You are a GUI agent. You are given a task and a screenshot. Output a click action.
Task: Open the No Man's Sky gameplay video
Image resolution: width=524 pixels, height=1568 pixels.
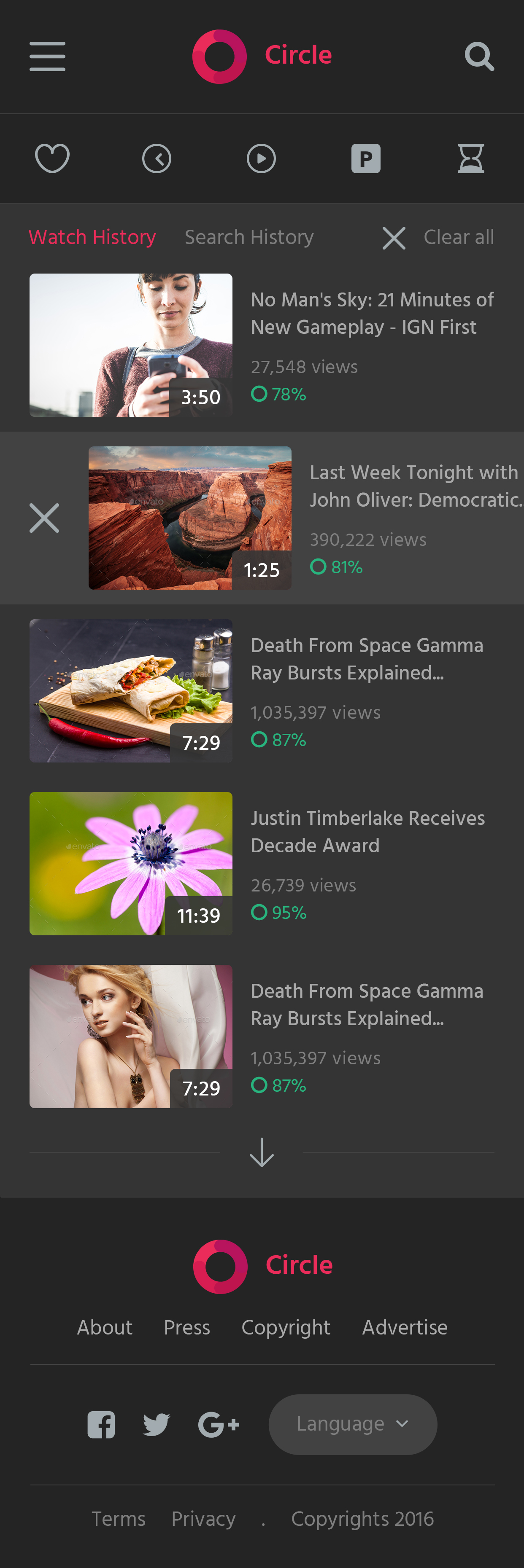(131, 345)
